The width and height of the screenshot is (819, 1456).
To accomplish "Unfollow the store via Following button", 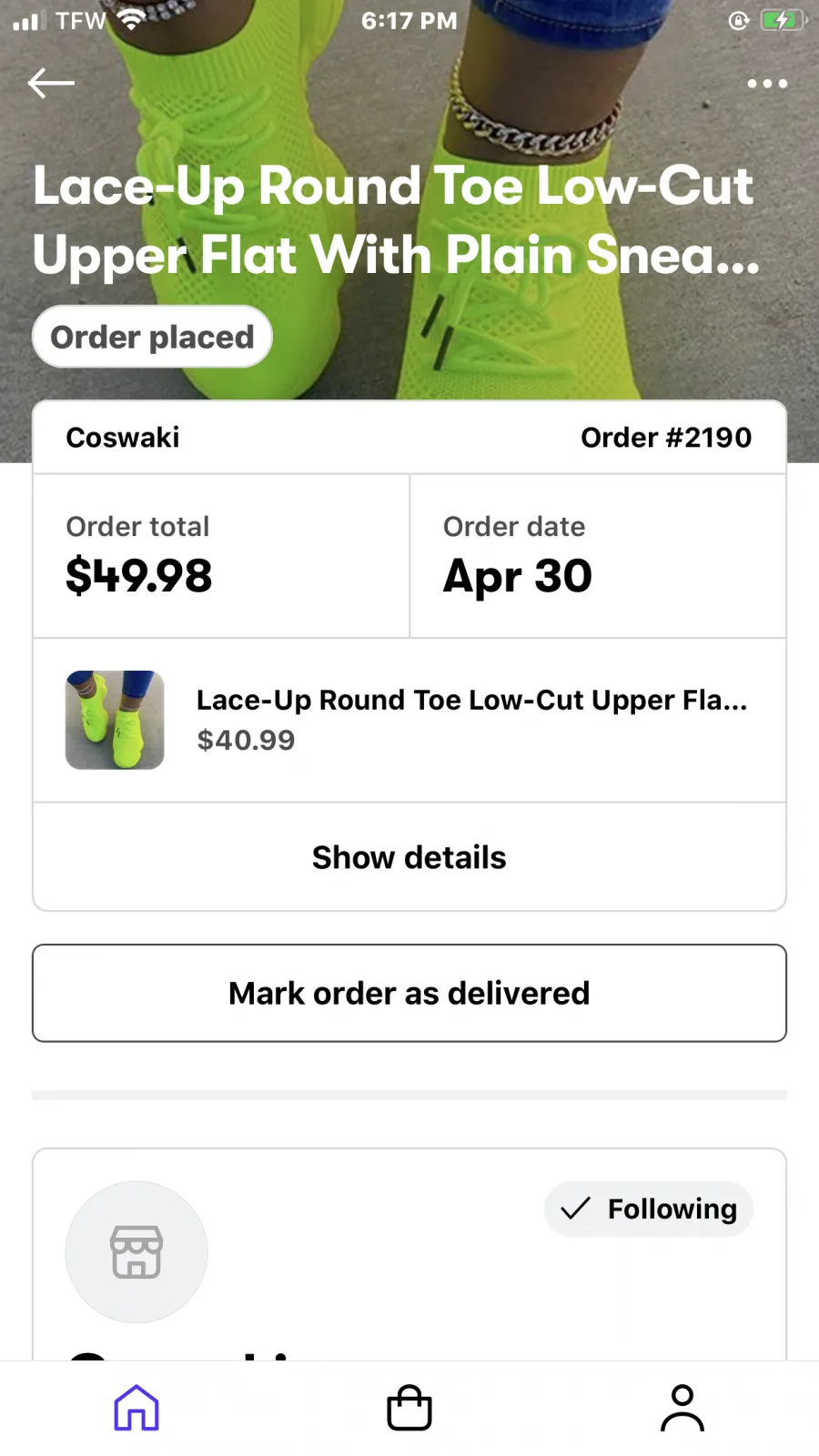I will coord(649,1208).
